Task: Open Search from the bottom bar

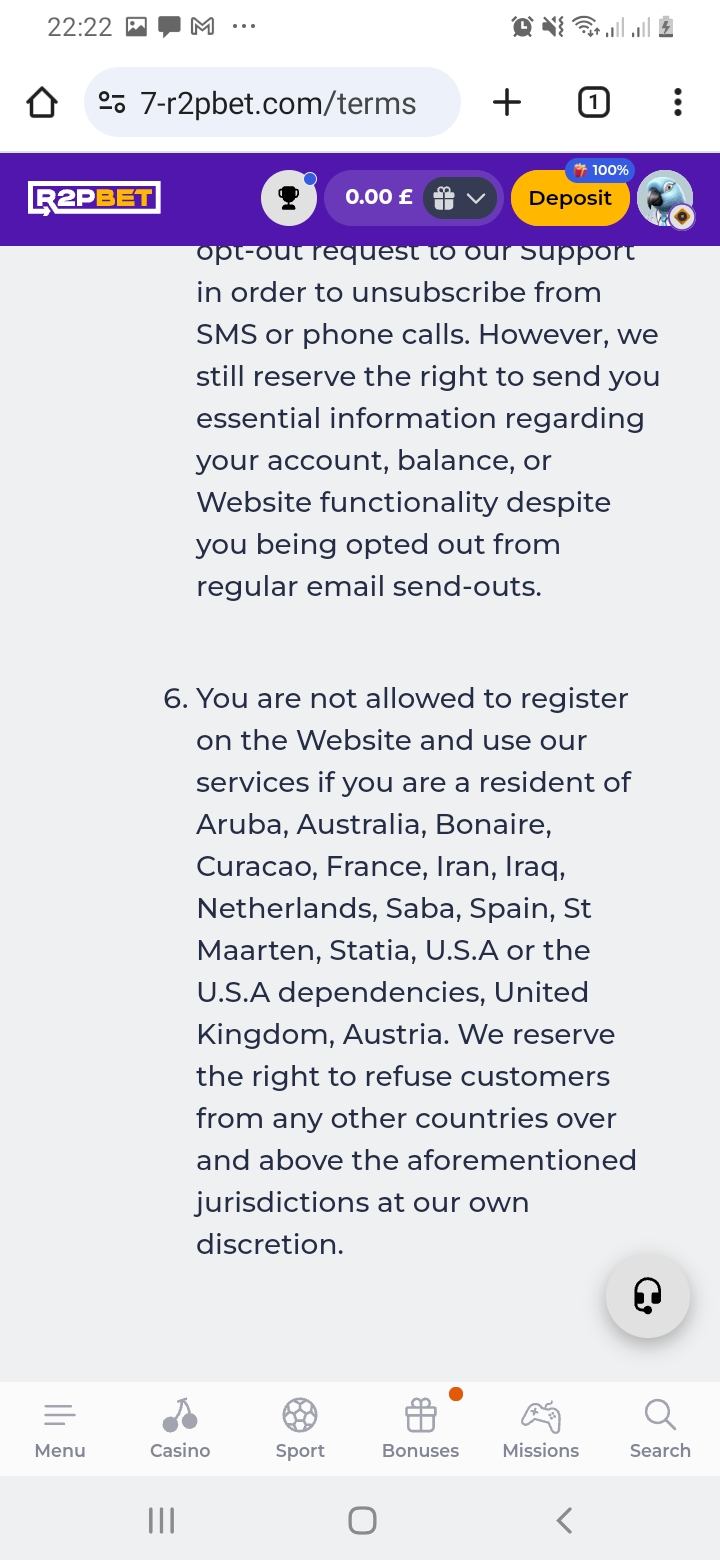Action: 660,1428
